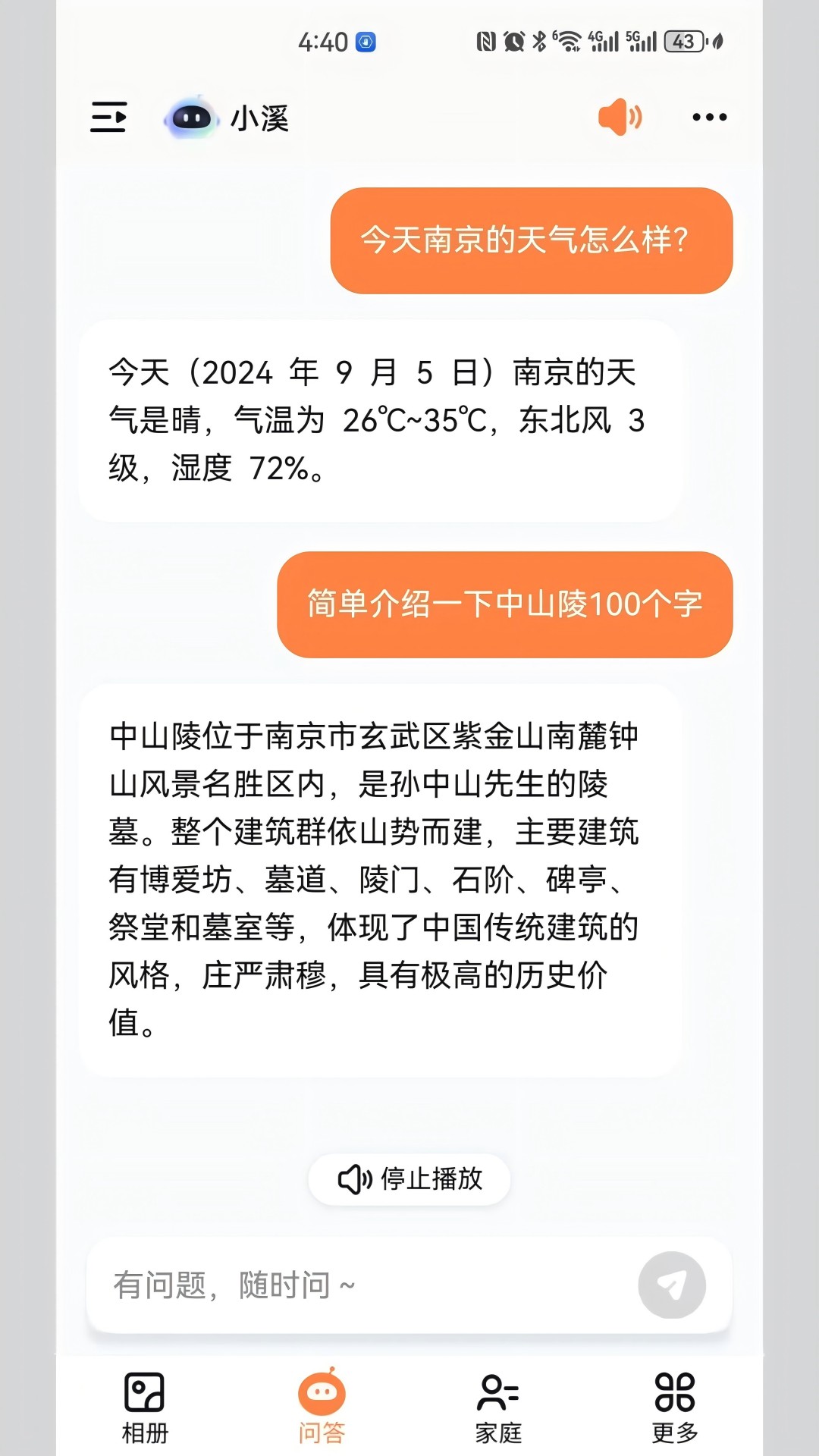The width and height of the screenshot is (819, 1456).
Task: Switch to the 相册 tab
Action: coord(145,1407)
